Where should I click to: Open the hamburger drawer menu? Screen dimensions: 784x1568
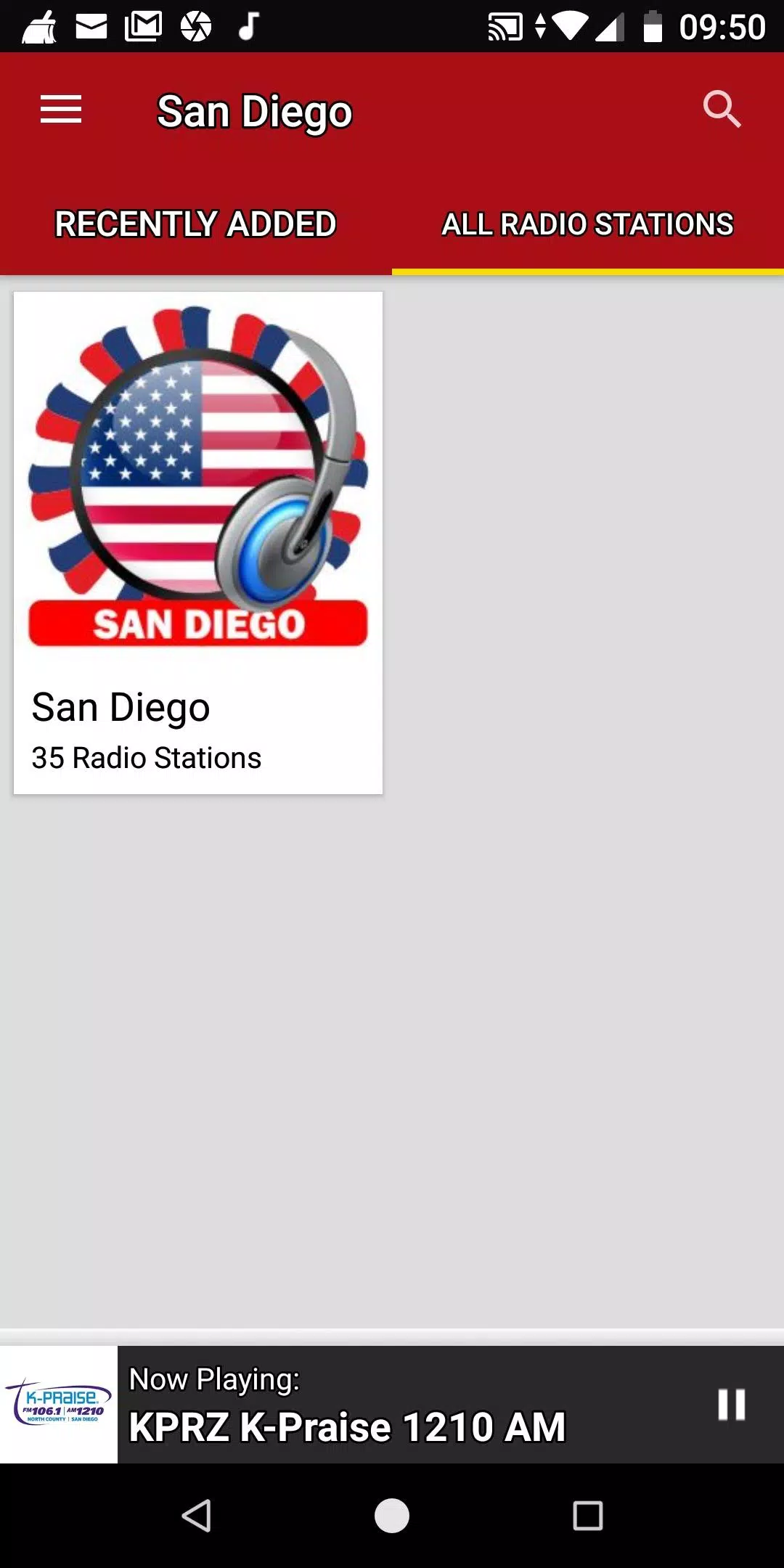pos(61,110)
